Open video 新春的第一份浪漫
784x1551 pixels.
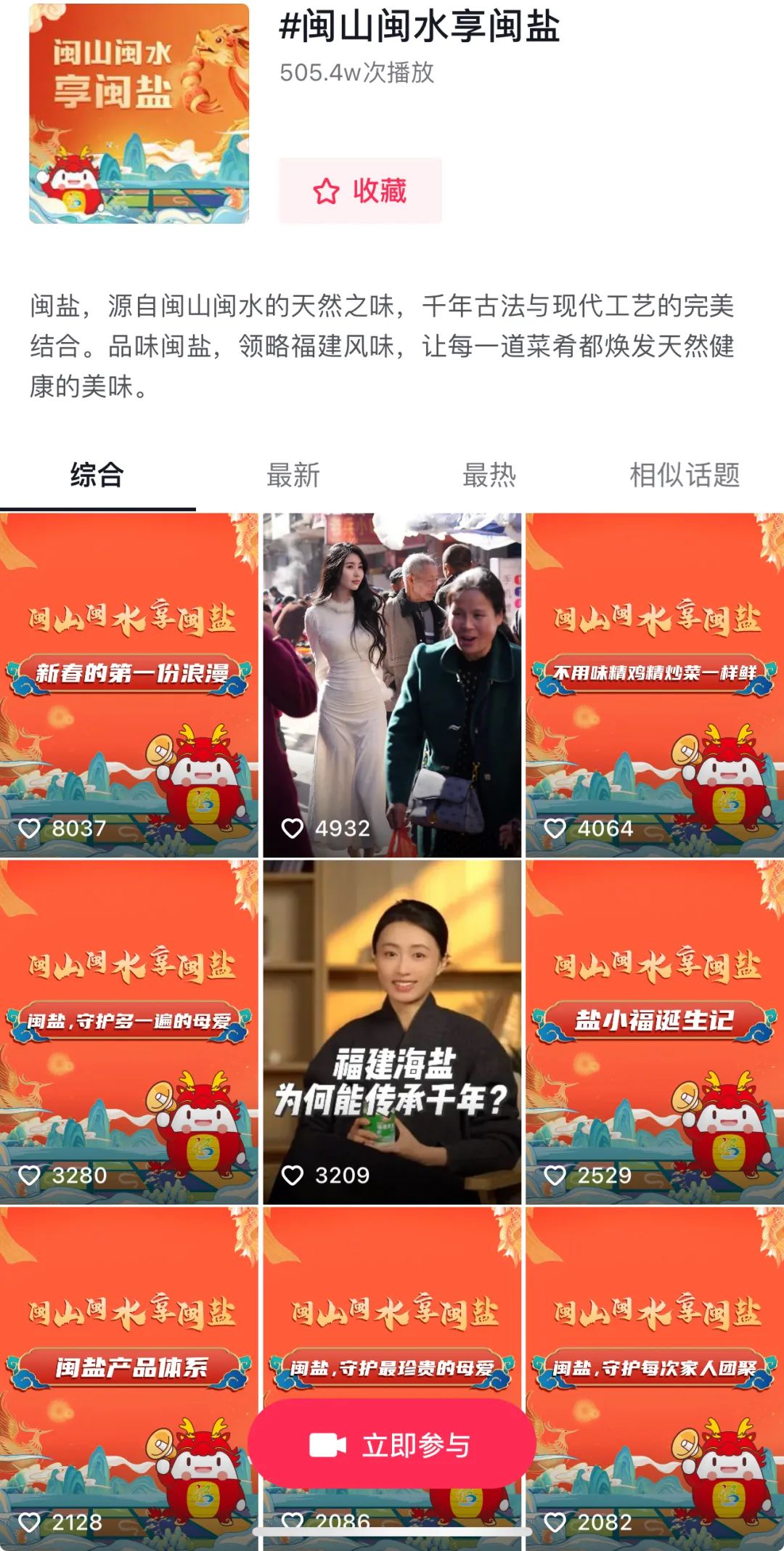tap(129, 685)
